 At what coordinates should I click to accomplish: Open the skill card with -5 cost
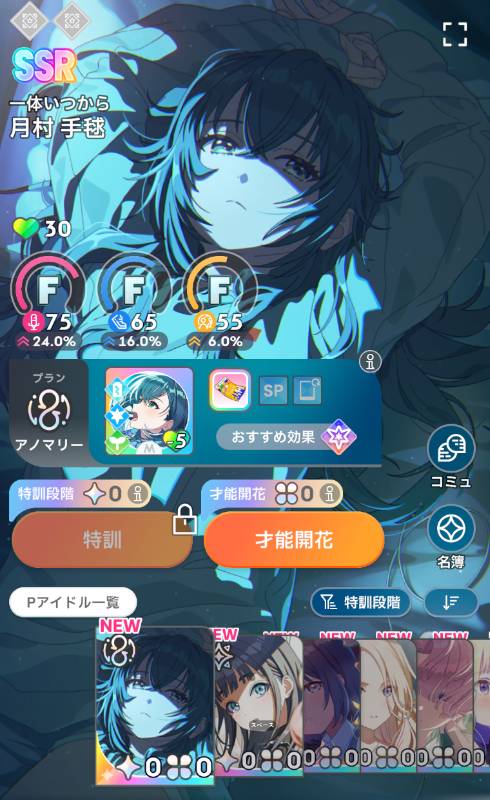click(x=149, y=411)
